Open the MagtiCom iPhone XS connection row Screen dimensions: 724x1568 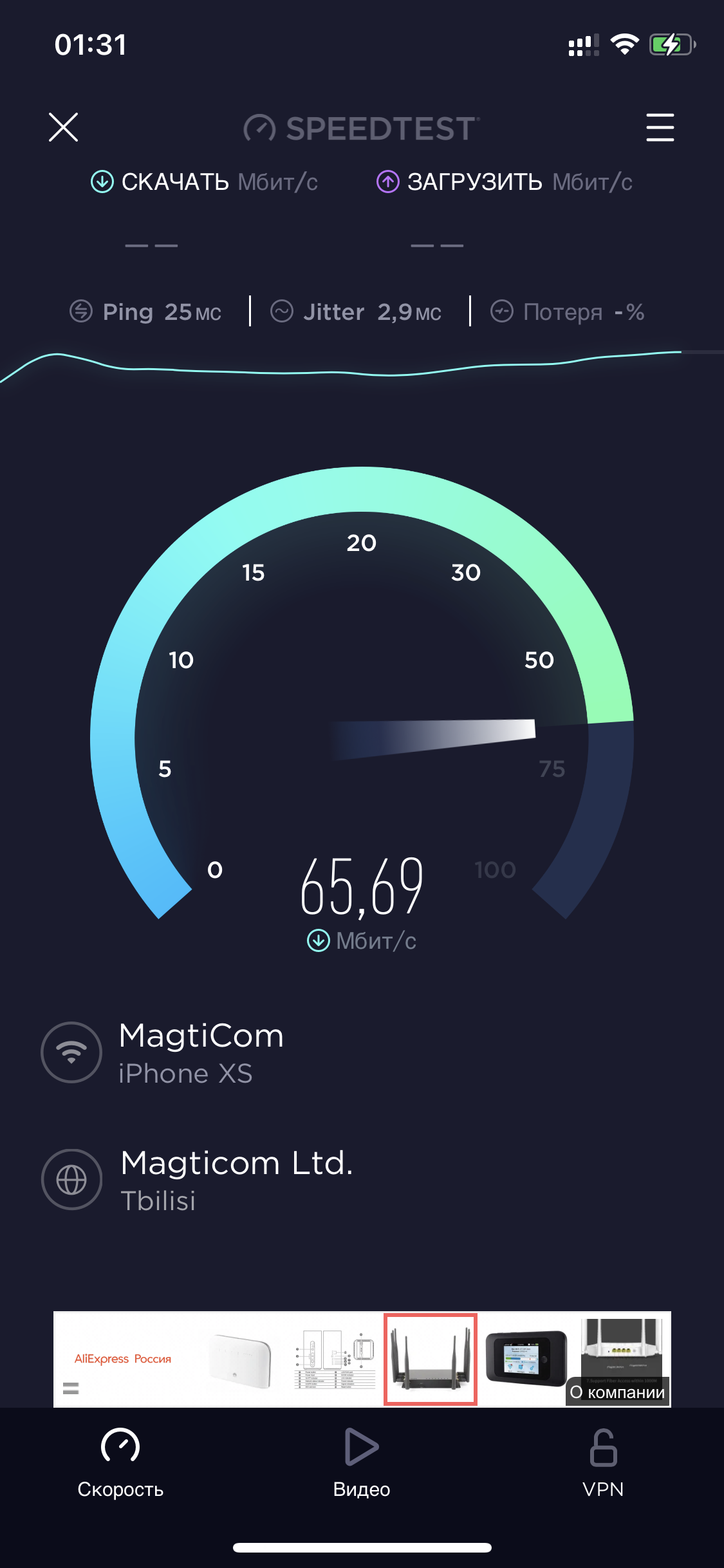201,1053
